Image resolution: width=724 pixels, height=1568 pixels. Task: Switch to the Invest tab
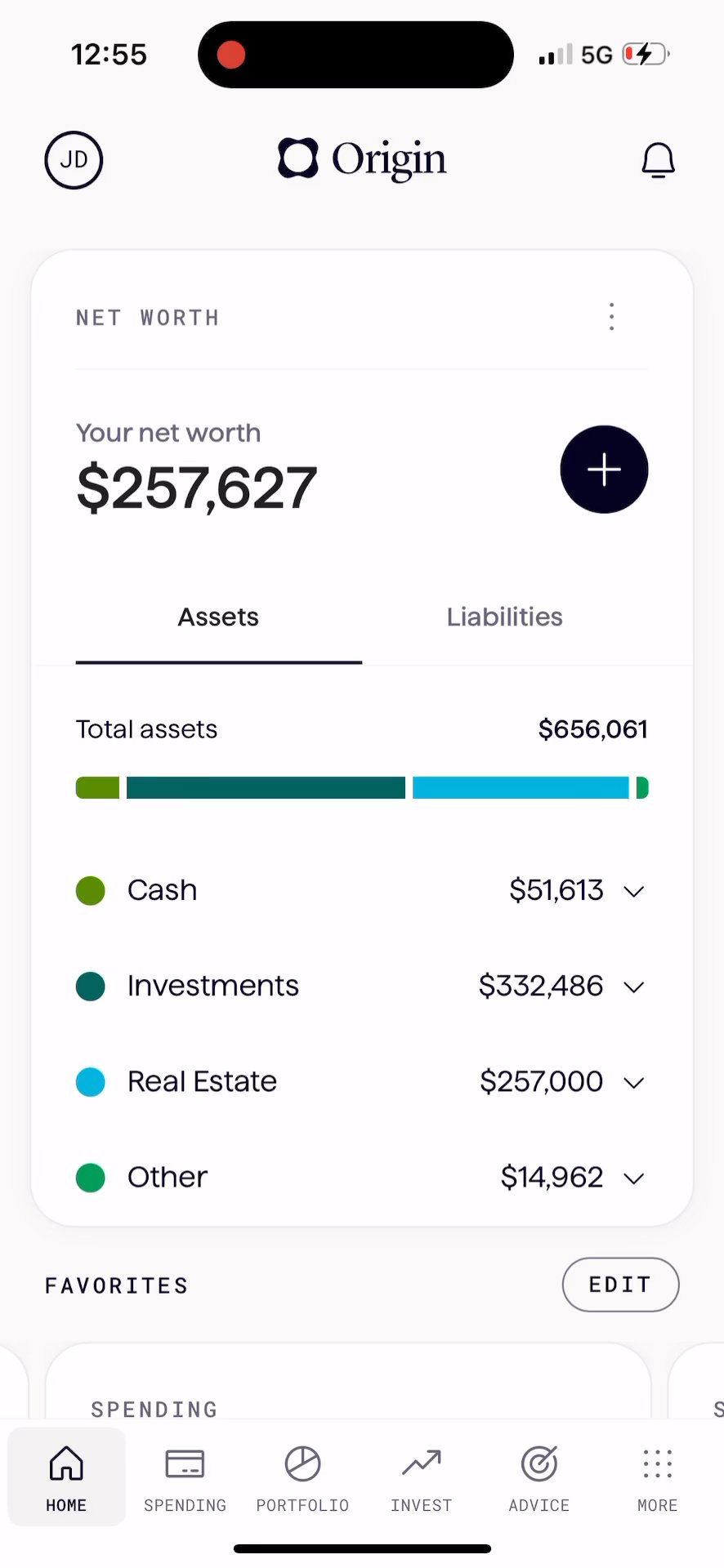point(421,1477)
